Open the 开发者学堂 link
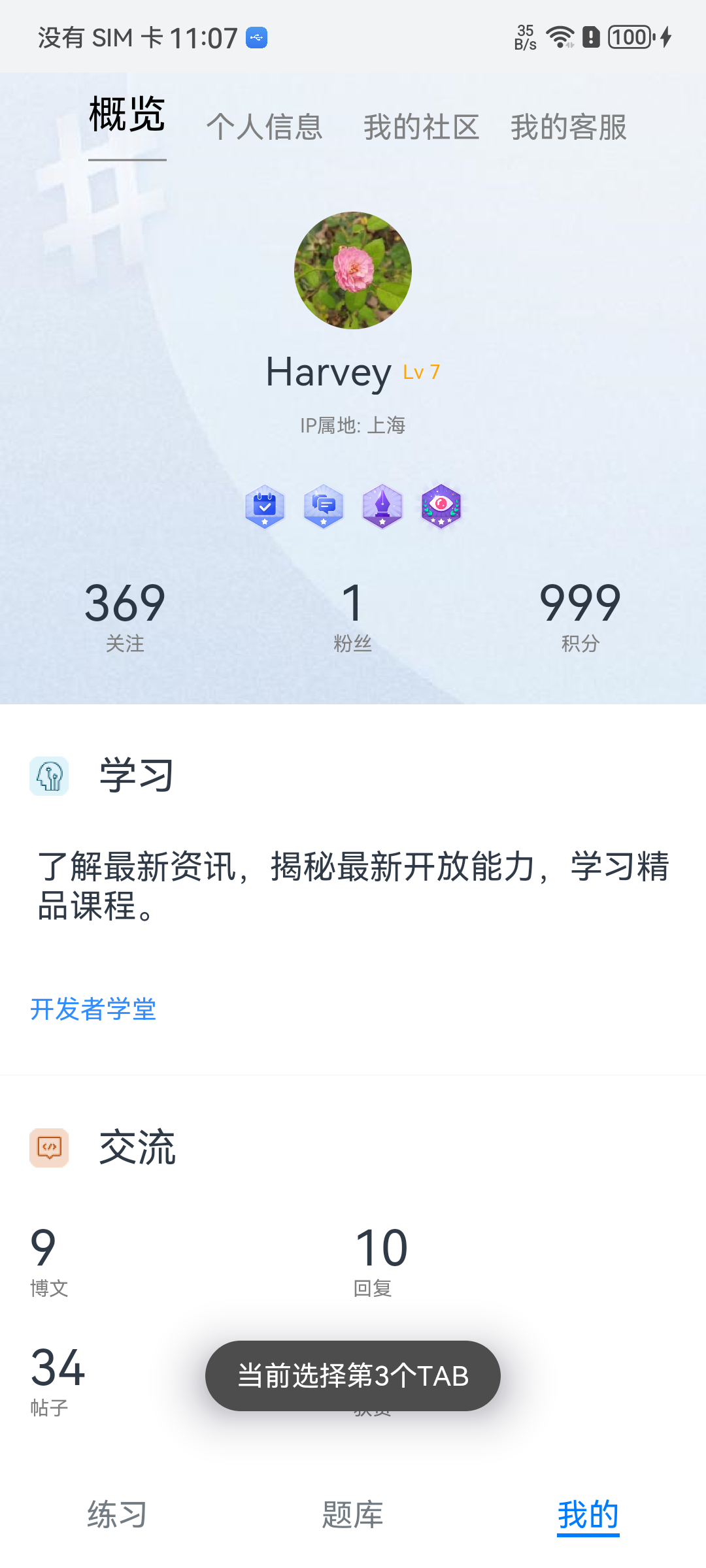 coord(93,1009)
